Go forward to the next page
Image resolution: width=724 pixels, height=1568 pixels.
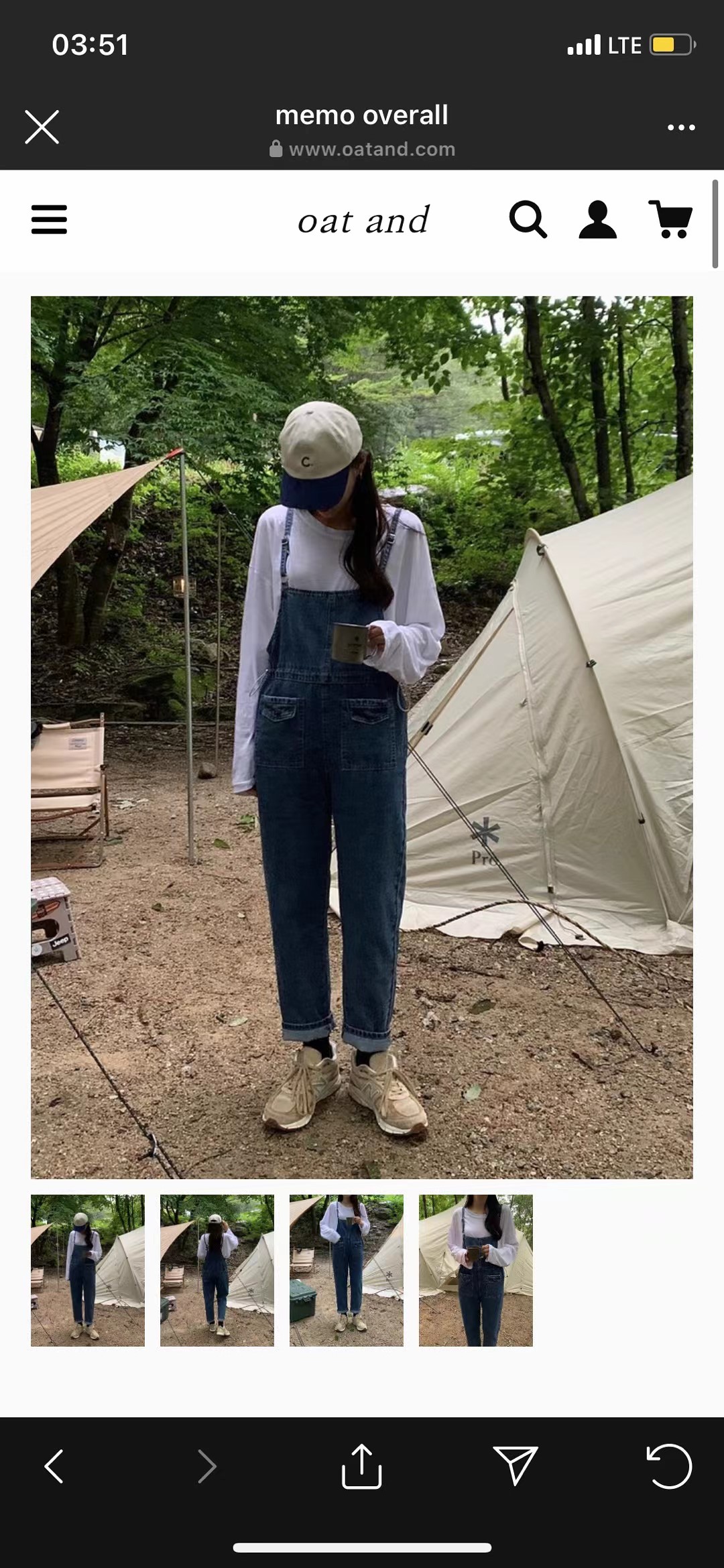pyautogui.click(x=207, y=1466)
